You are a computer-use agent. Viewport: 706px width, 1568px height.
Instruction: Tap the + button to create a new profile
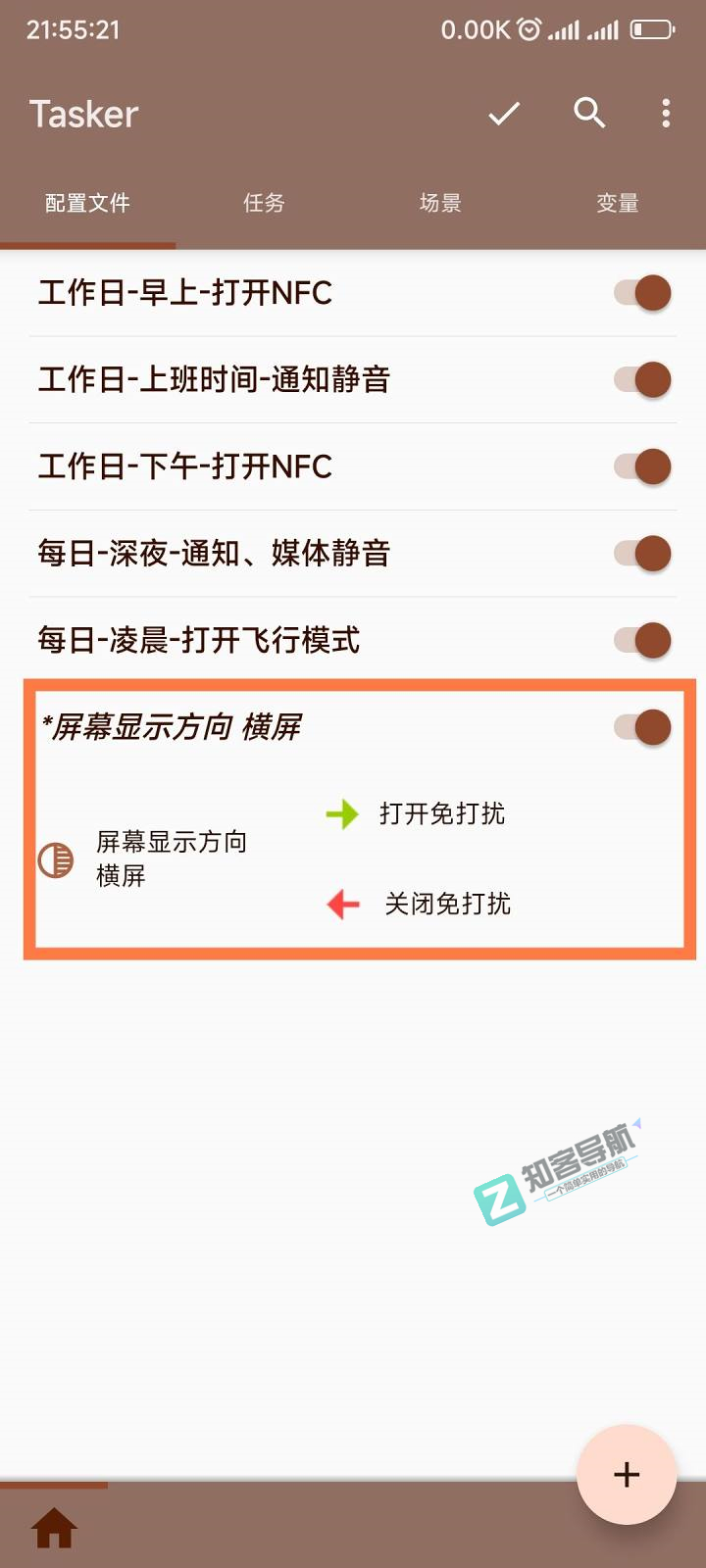(x=627, y=1474)
